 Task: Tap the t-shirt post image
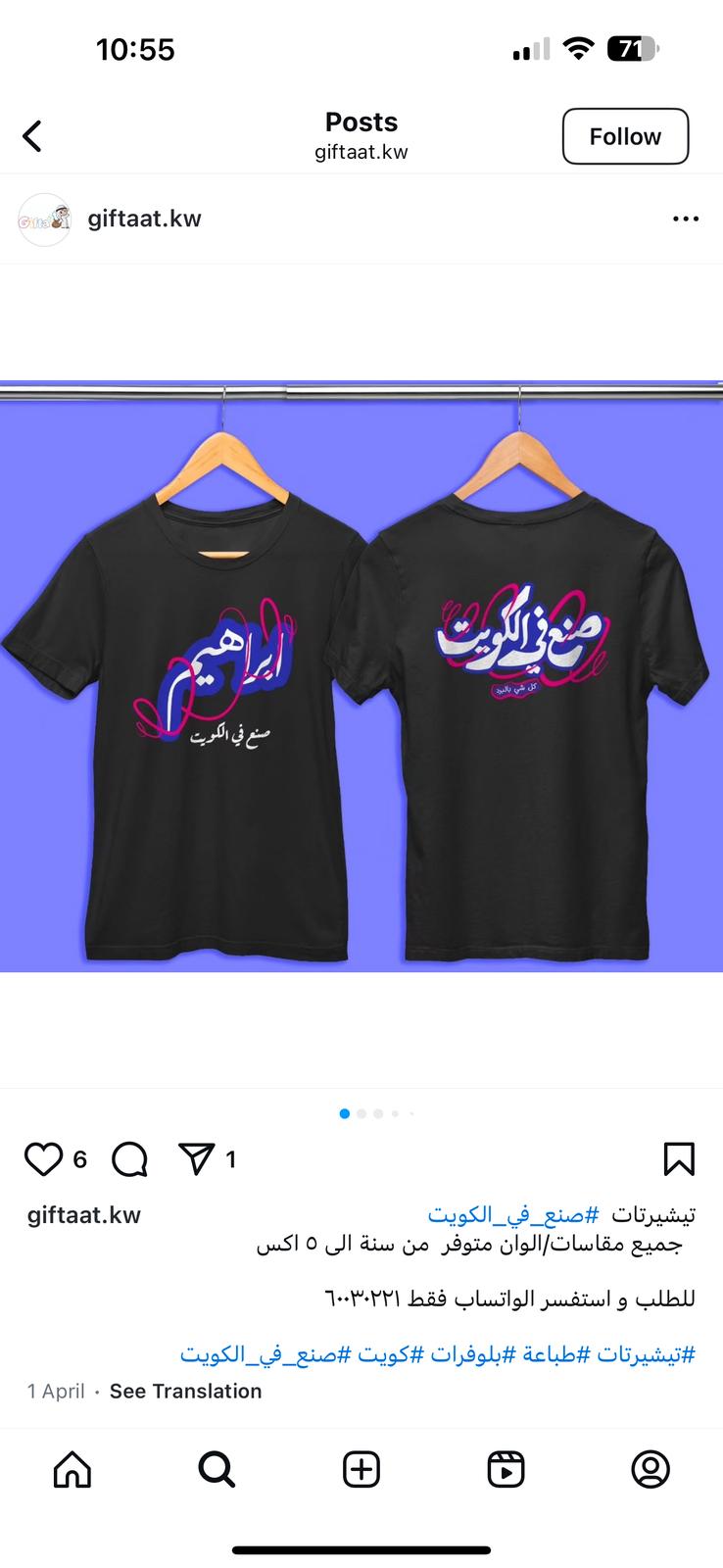(361, 675)
